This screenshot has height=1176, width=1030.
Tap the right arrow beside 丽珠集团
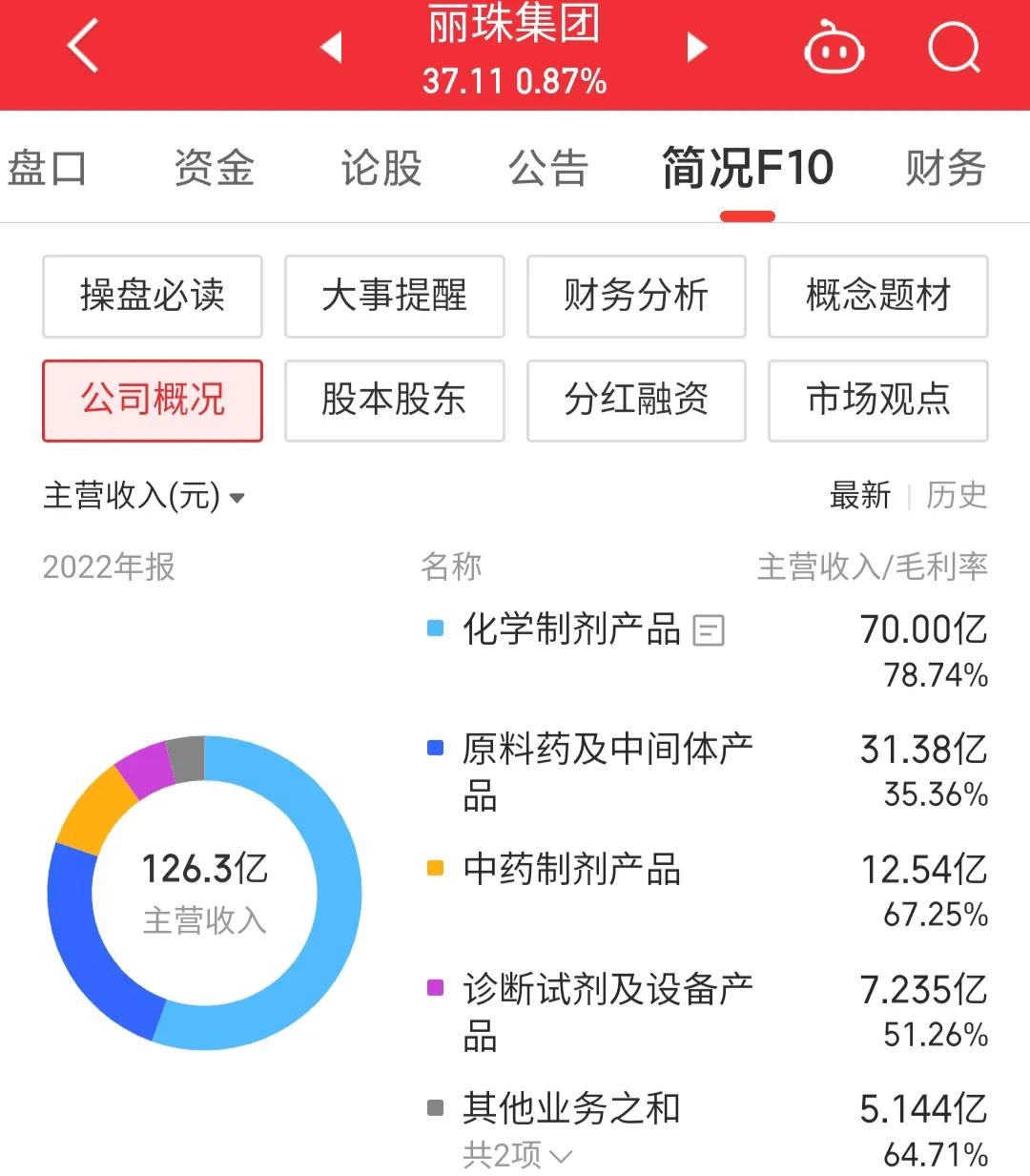tap(697, 48)
